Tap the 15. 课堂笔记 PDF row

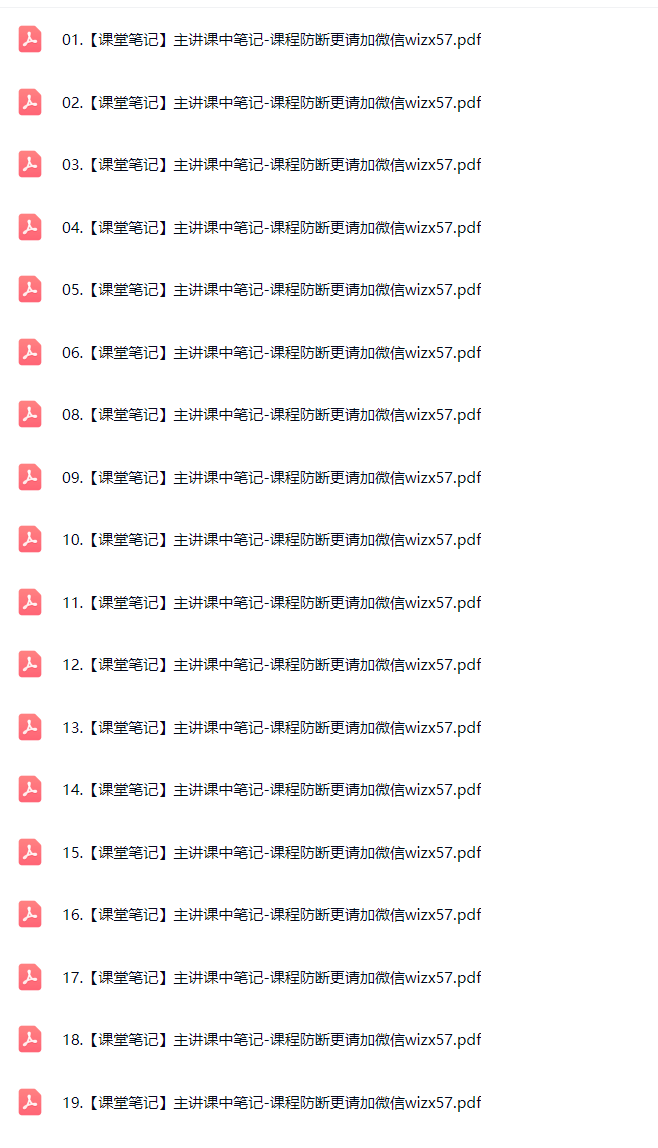[270, 852]
